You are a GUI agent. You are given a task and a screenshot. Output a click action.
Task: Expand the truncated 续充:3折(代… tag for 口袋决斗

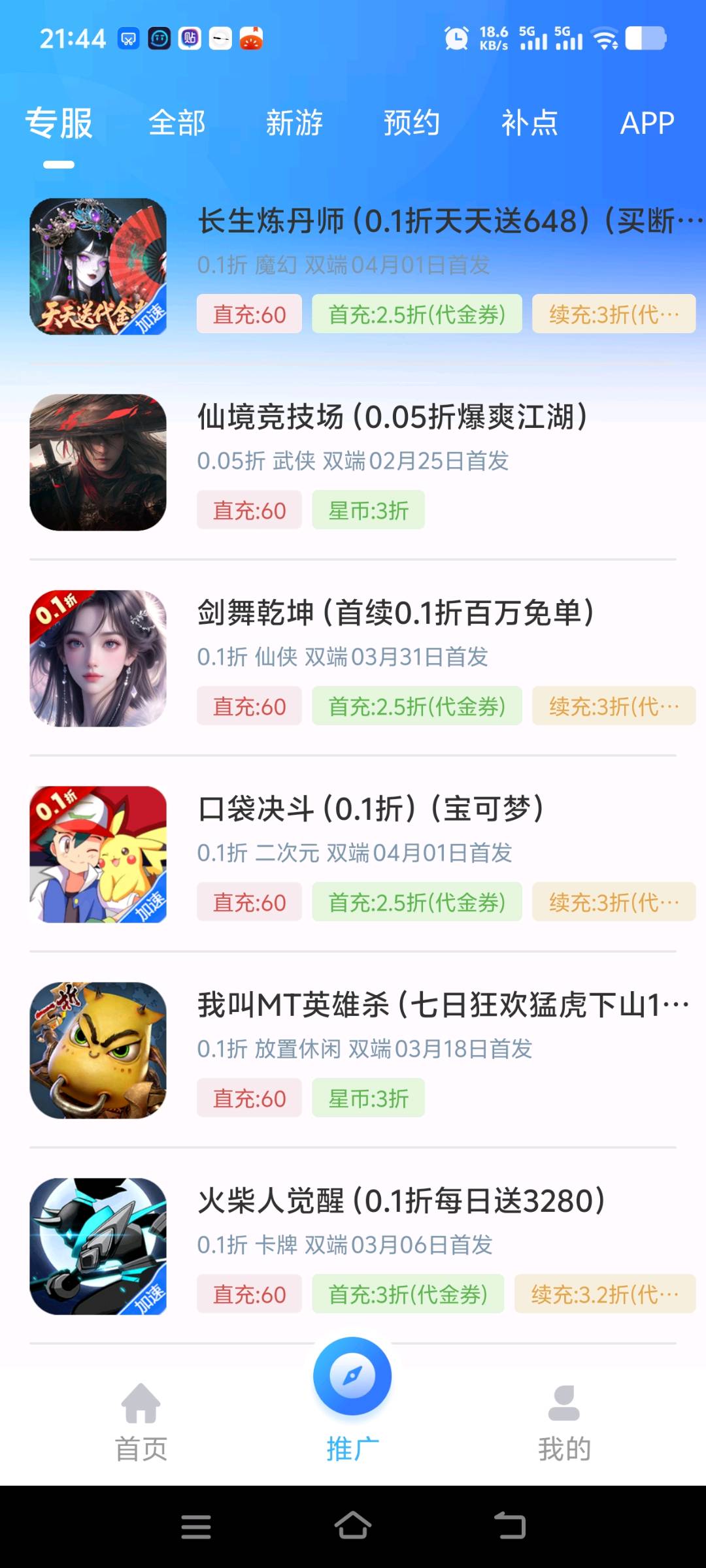pos(613,902)
